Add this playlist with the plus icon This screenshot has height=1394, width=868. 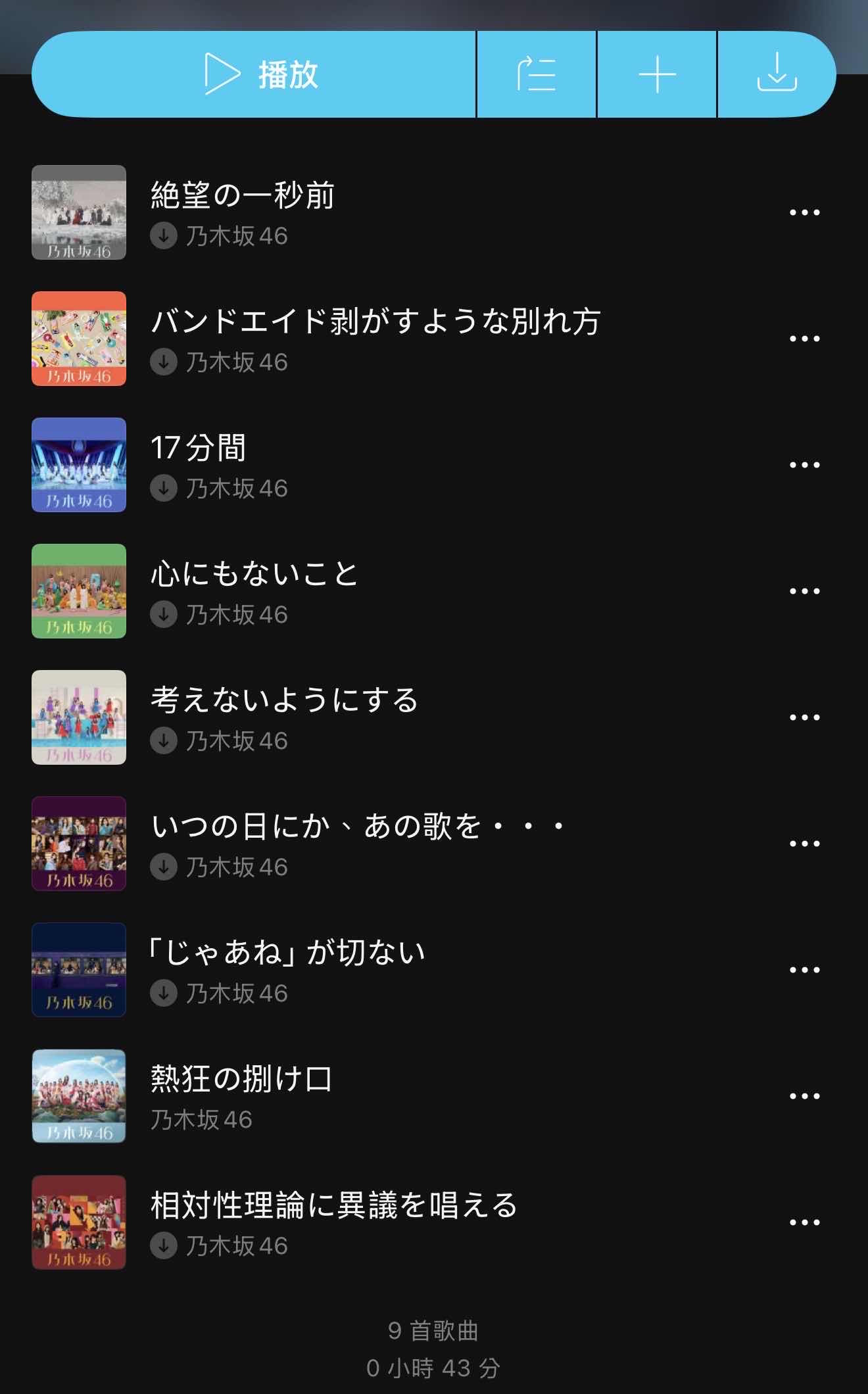tap(657, 74)
